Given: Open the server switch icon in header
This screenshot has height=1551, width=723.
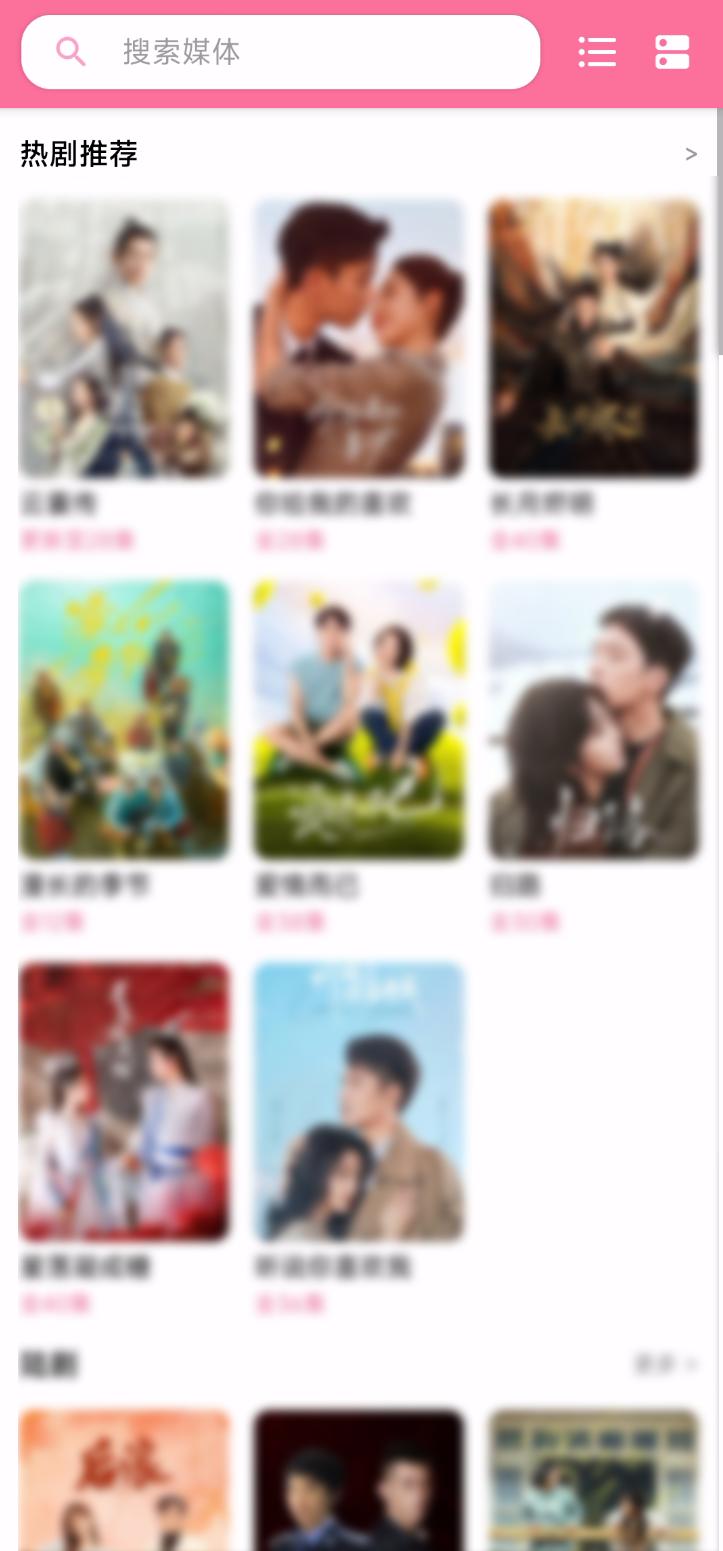Looking at the screenshot, I should coord(672,52).
